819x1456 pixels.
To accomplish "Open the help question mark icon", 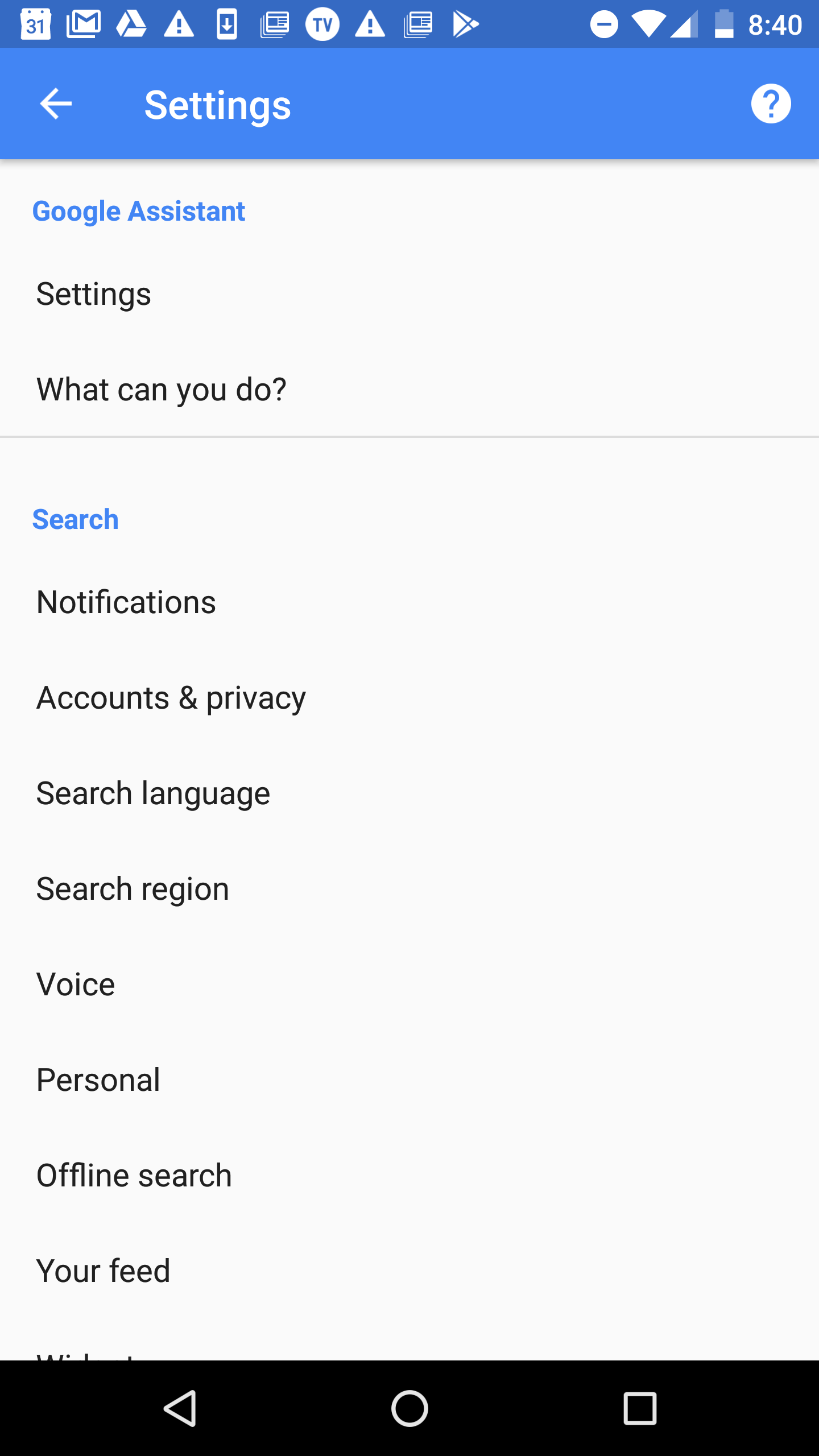I will pyautogui.click(x=771, y=104).
